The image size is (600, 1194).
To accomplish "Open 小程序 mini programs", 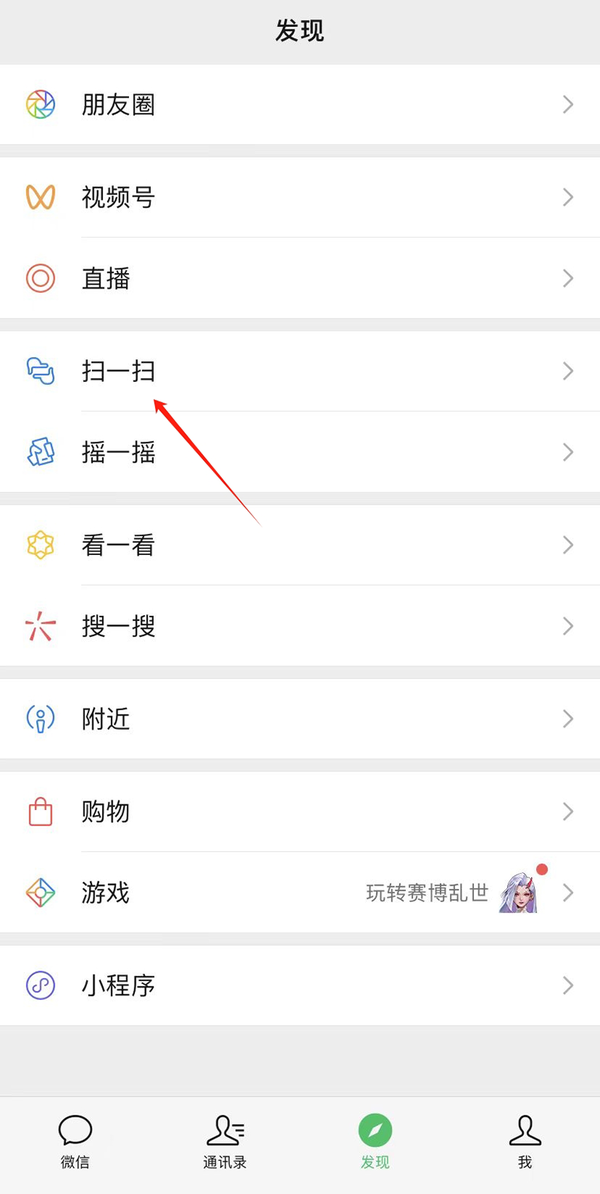I will tap(300, 985).
